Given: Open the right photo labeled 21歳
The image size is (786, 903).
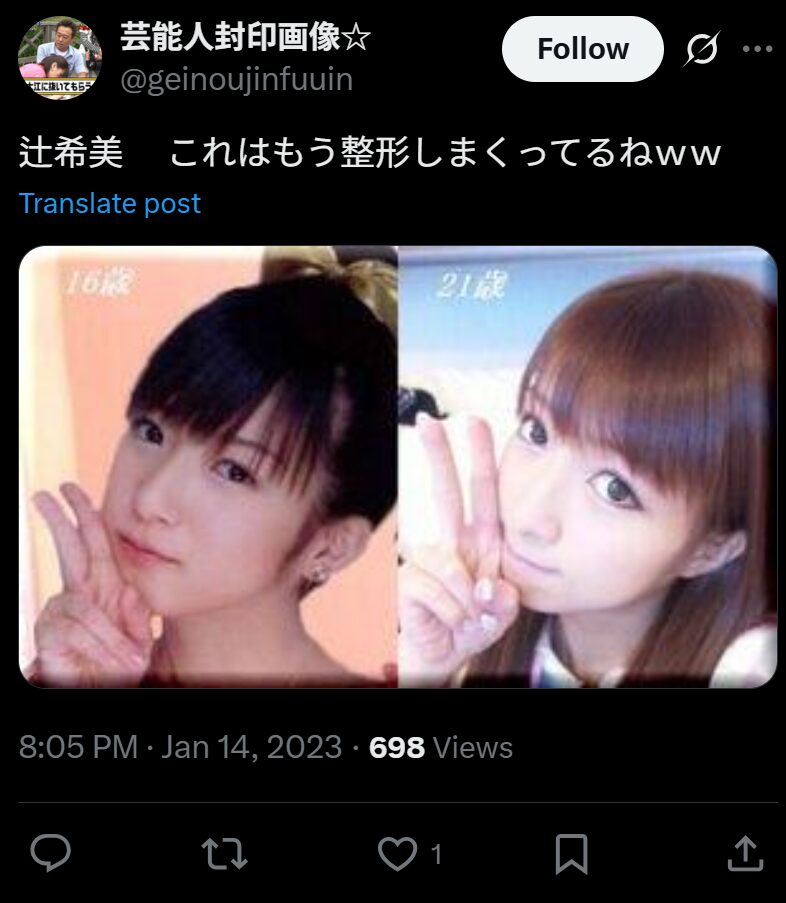Looking at the screenshot, I should (588, 467).
